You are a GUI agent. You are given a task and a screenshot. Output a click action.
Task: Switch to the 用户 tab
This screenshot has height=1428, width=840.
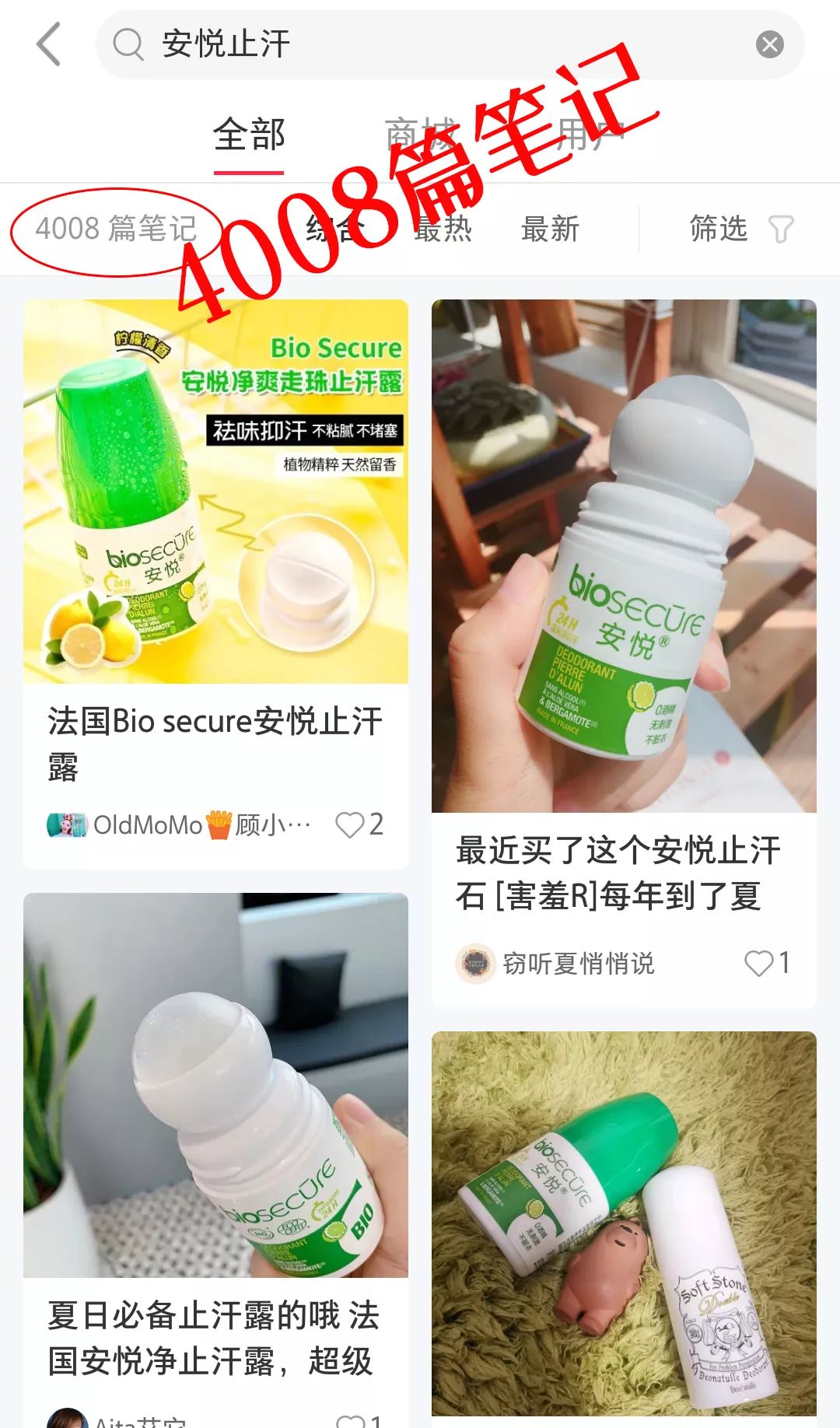coord(591,135)
